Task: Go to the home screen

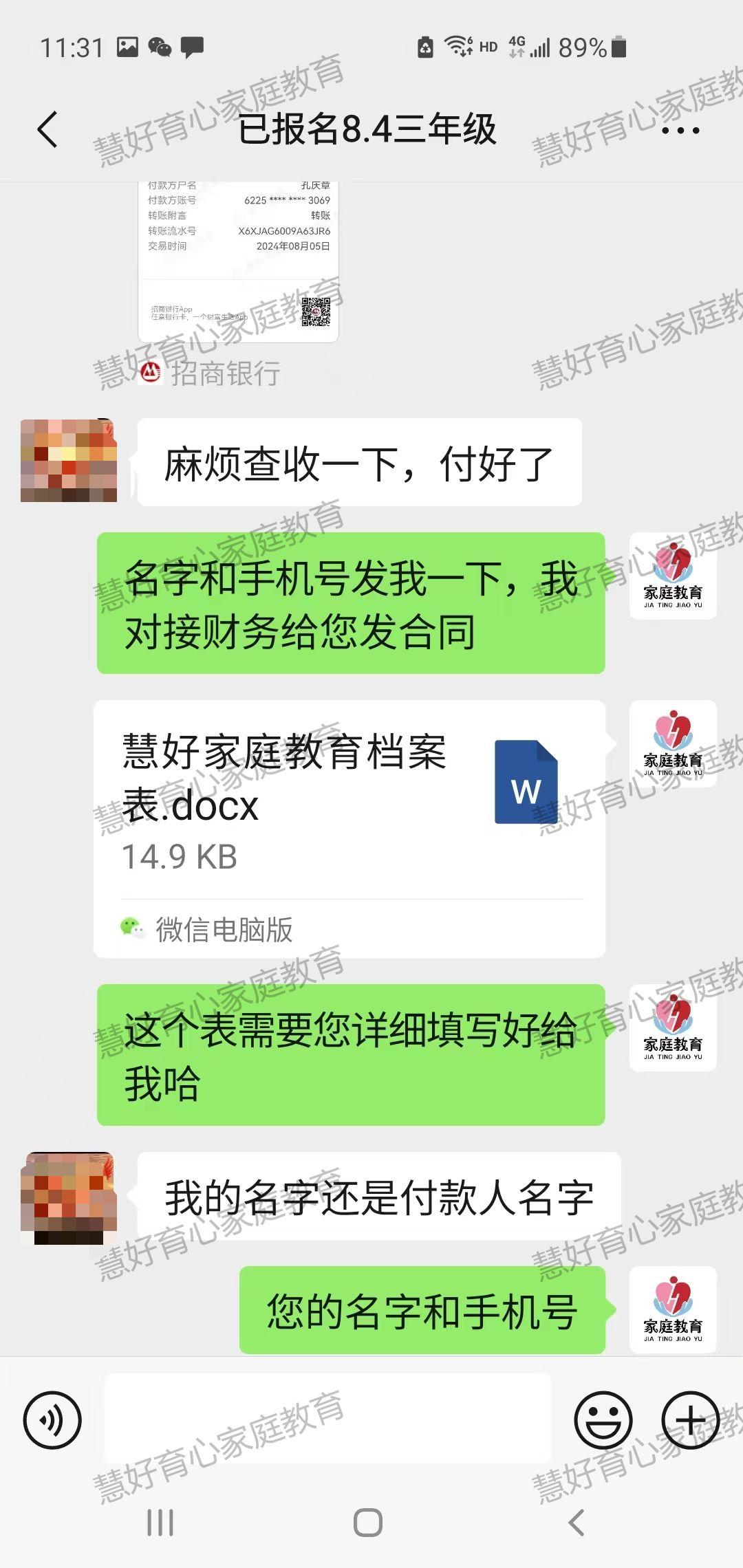Action: coord(368,1523)
